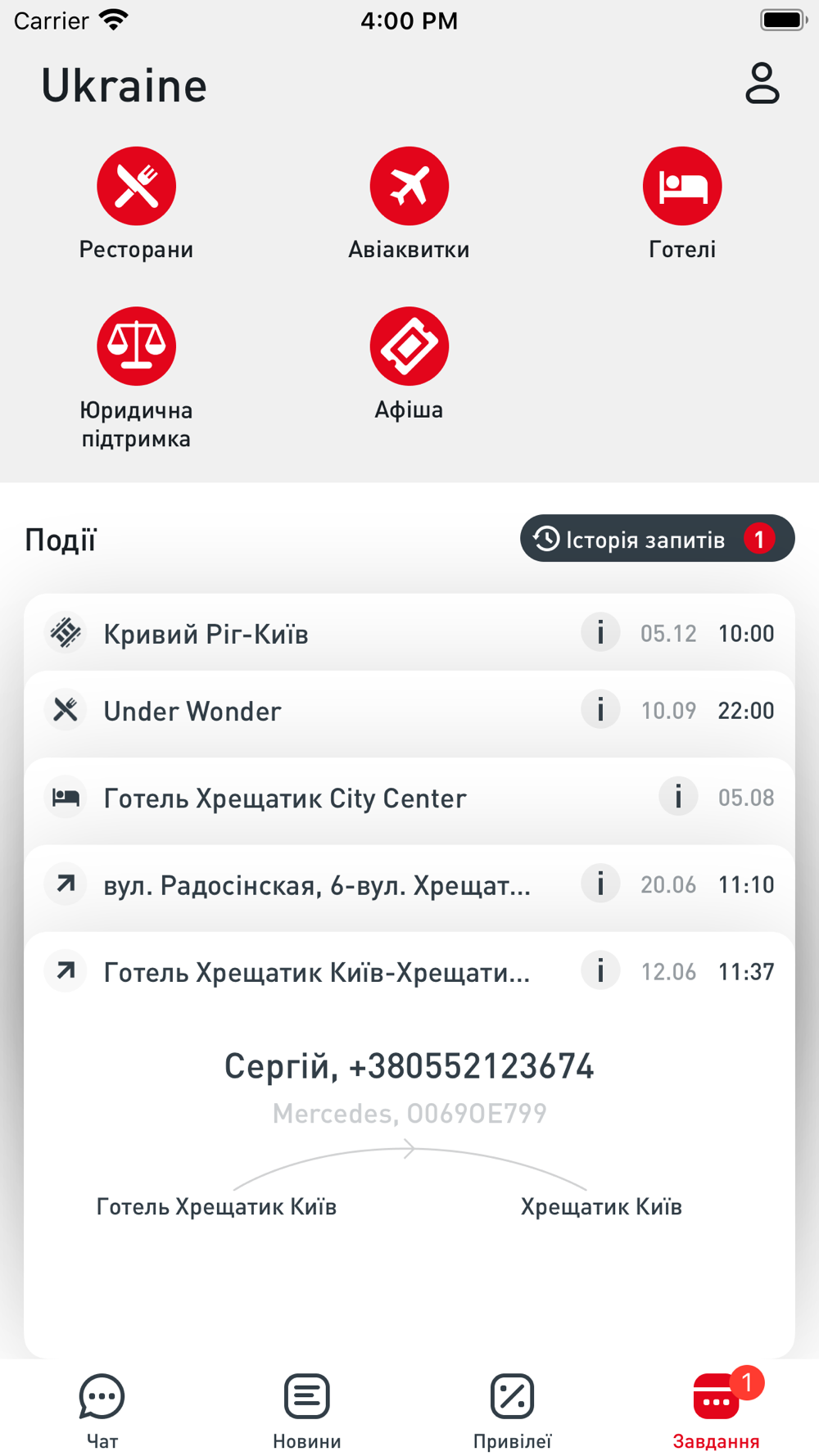Open the Under Wonder event
Viewport: 819px width, 1456px height.
(409, 711)
